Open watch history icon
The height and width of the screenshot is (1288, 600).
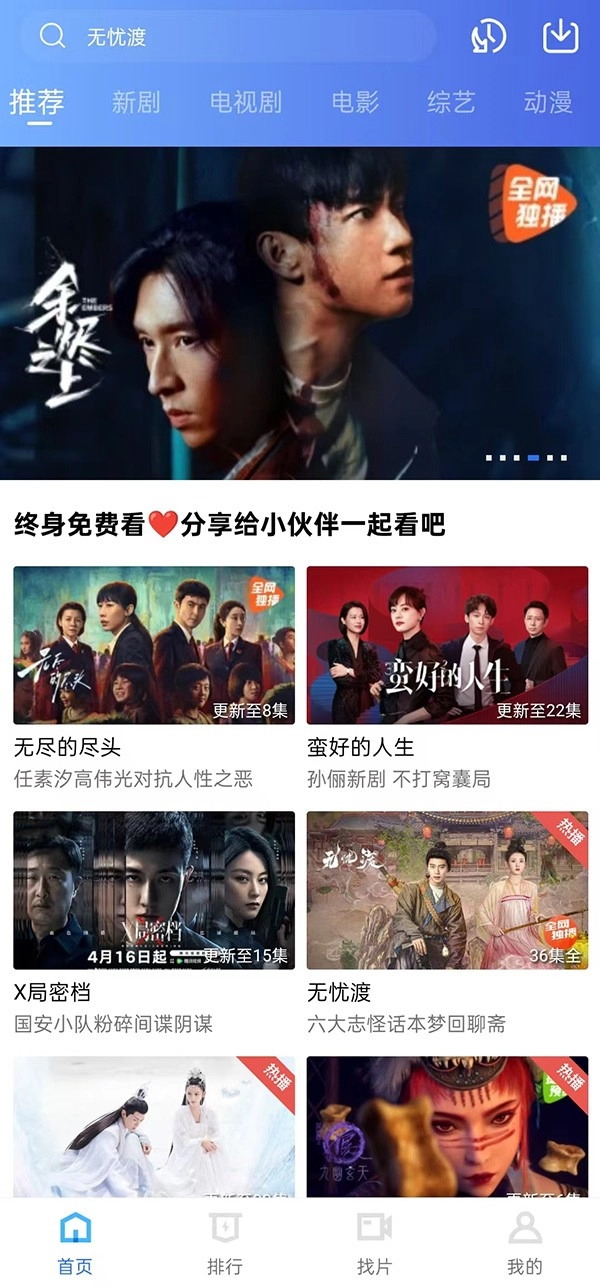(x=489, y=37)
